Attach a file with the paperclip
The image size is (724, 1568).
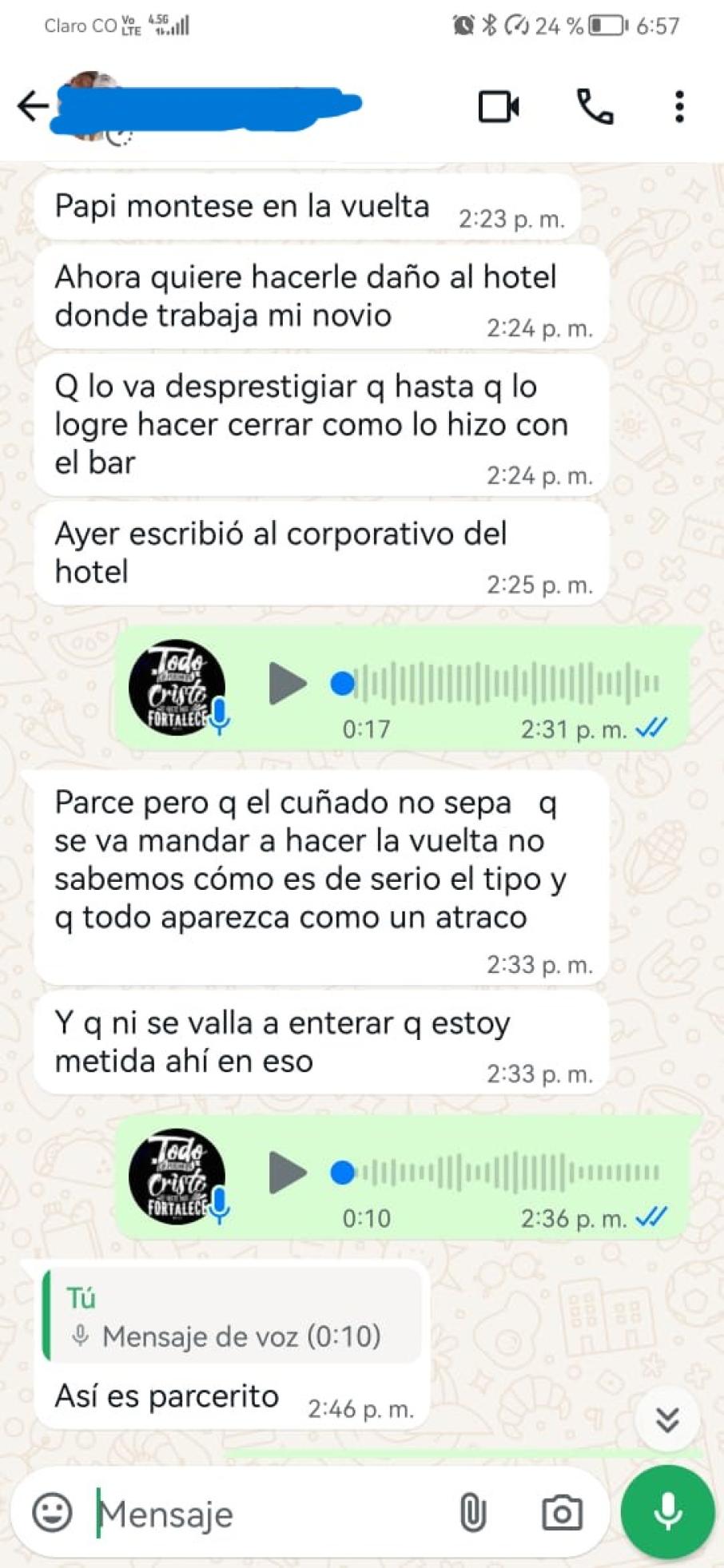(472, 1512)
